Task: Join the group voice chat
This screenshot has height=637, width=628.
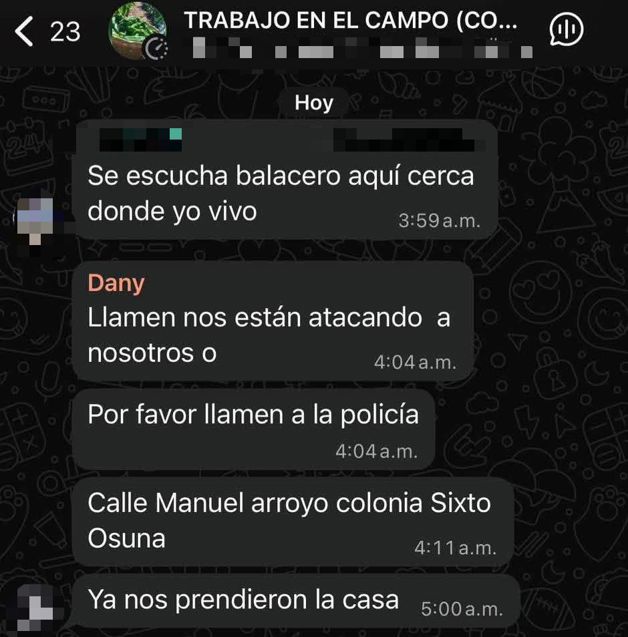Action: coord(566,31)
